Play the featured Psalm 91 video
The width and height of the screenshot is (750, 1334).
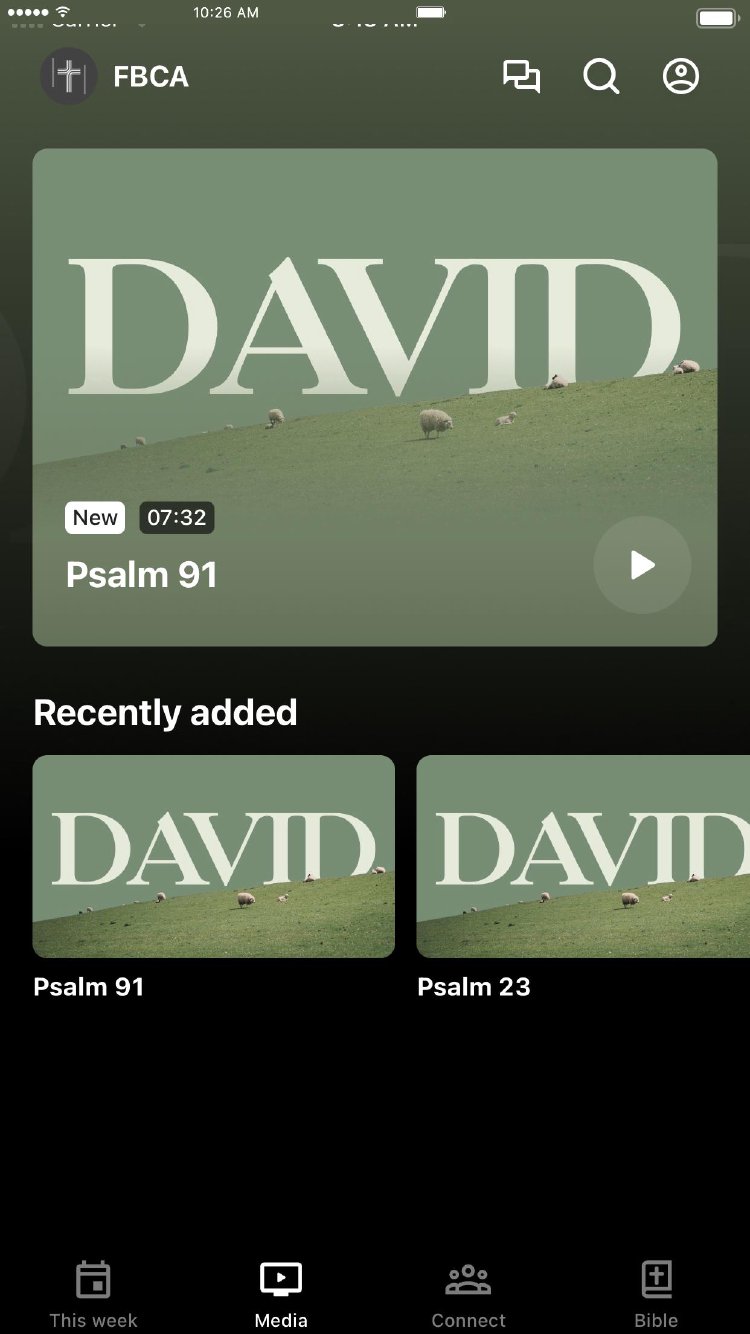(642, 565)
